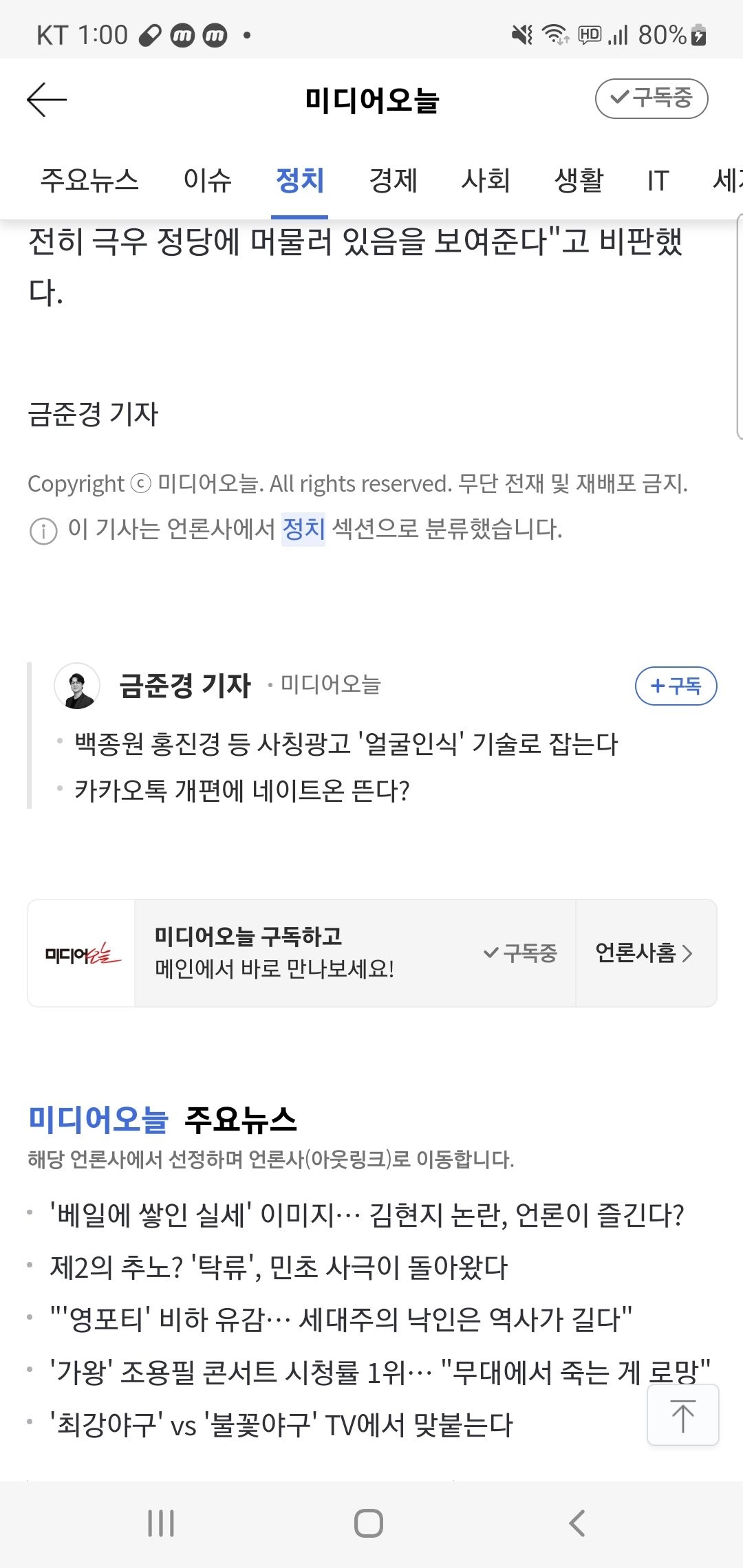
Task: Jump to top with the up-arrow button
Action: click(682, 1415)
